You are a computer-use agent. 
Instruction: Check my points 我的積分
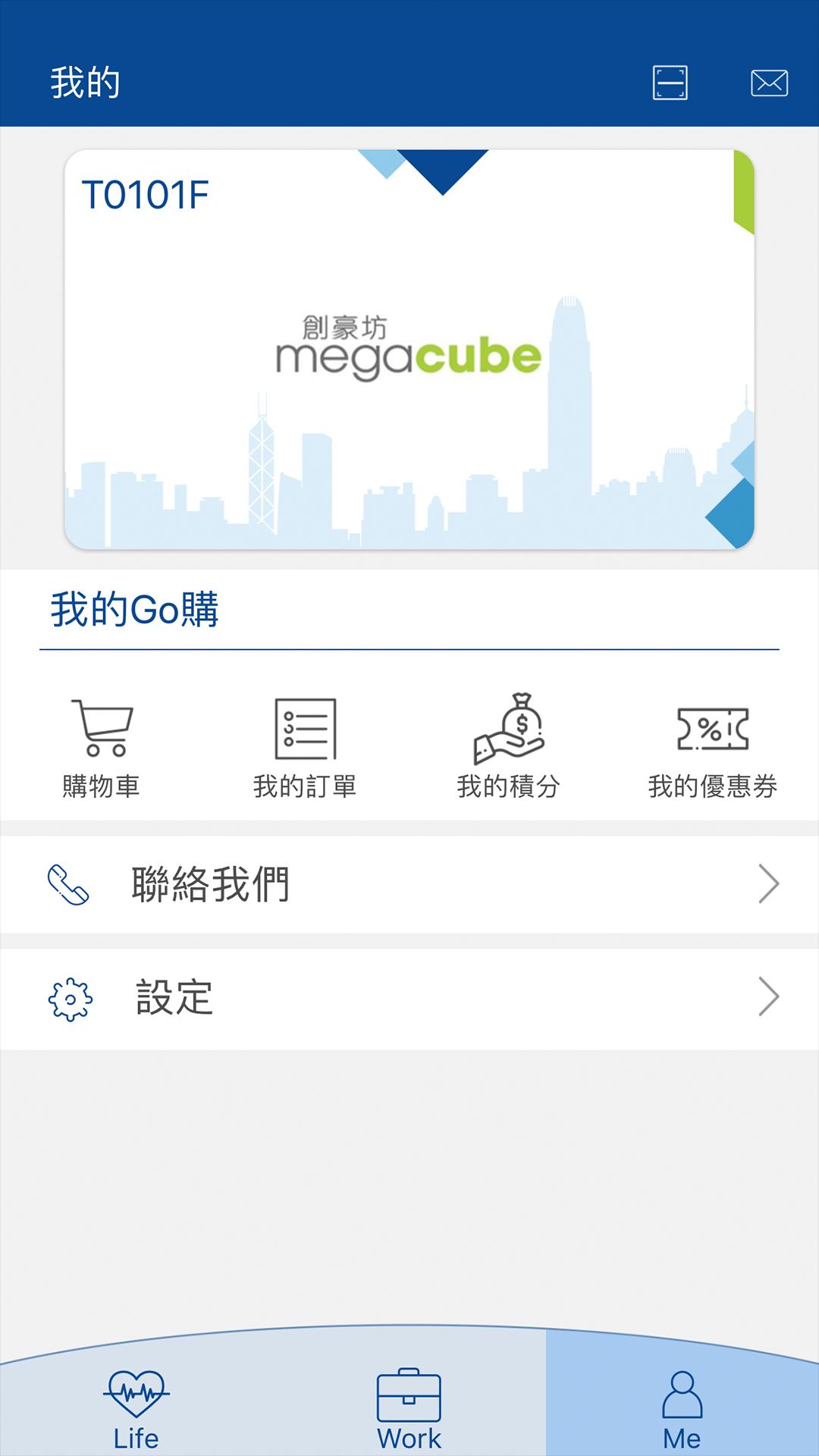(x=508, y=748)
